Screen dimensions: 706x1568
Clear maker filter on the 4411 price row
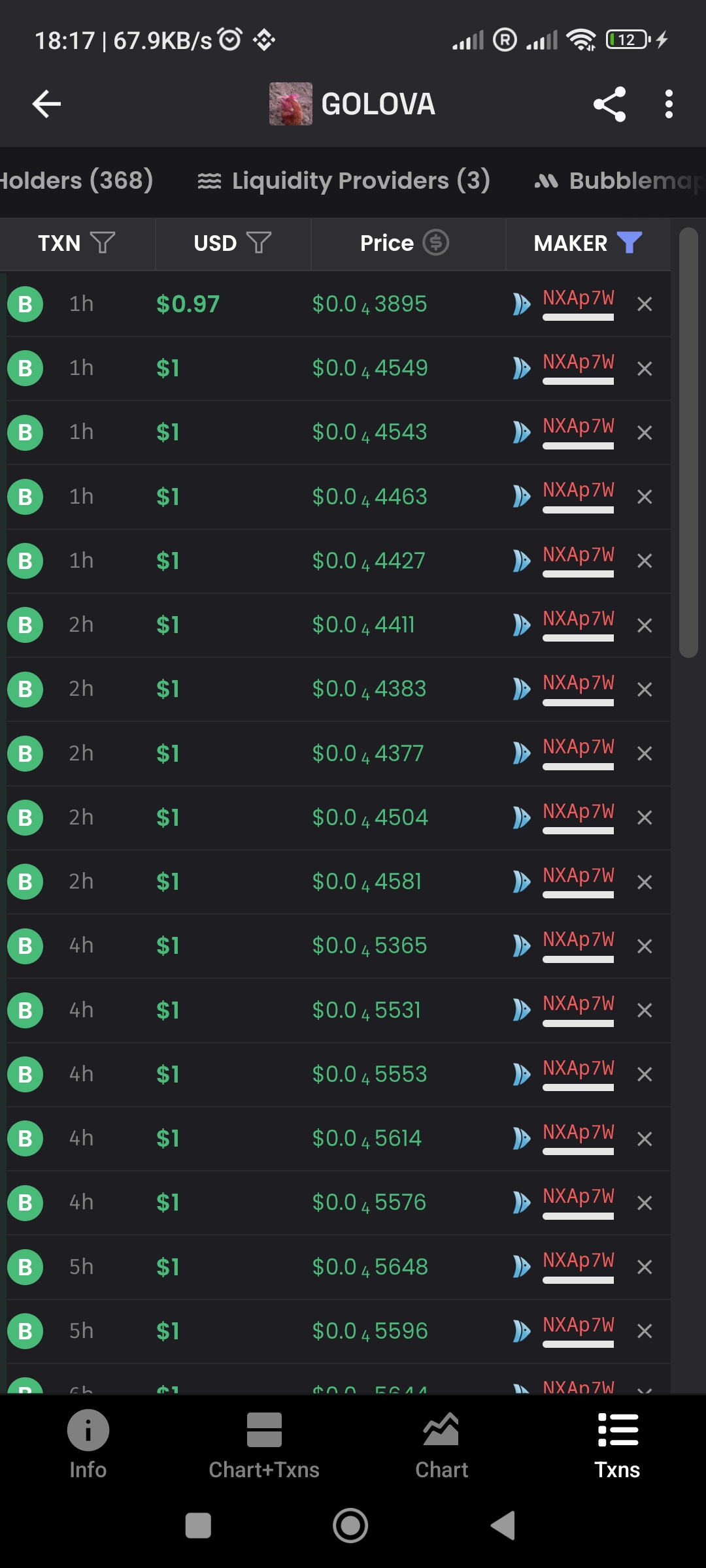pyautogui.click(x=645, y=626)
